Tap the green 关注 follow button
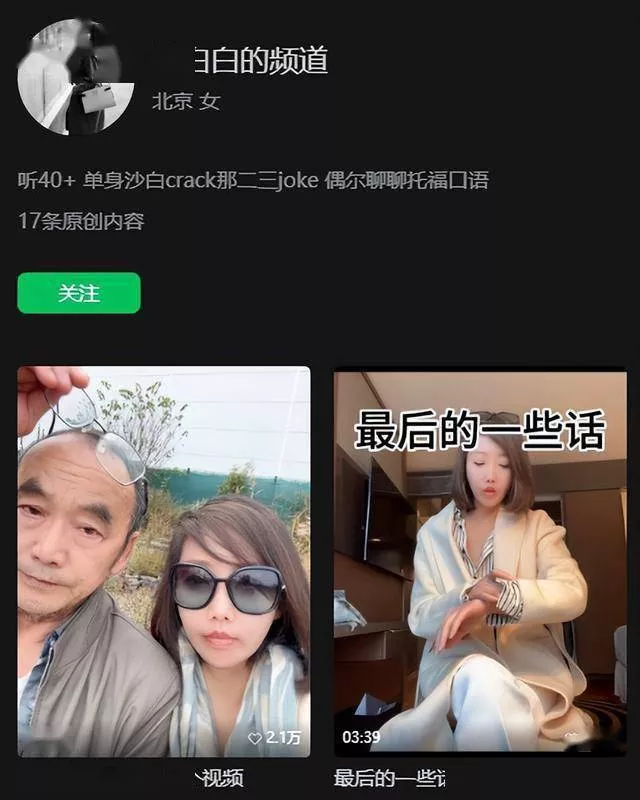Screen dimensions: 640x800 point(79,293)
